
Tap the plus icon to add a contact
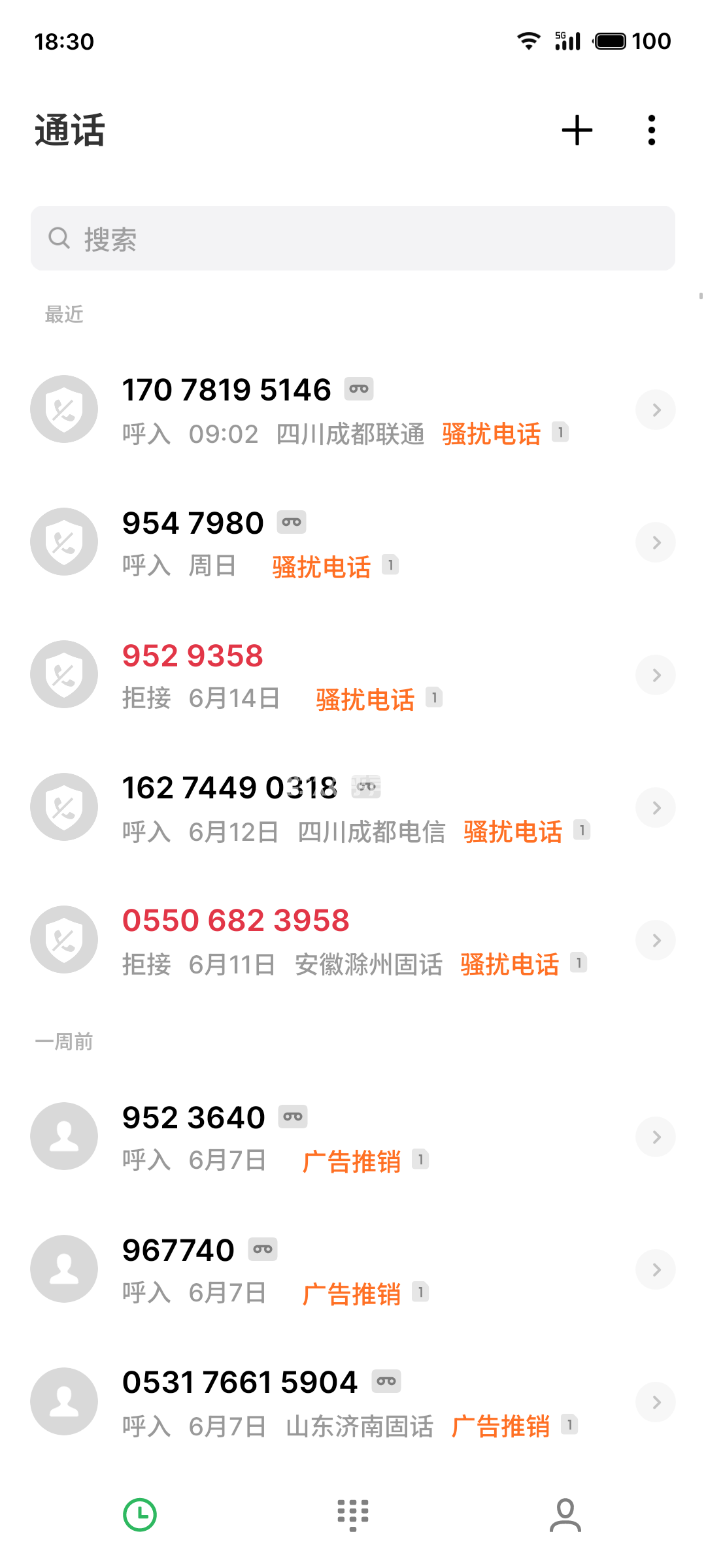[x=577, y=130]
